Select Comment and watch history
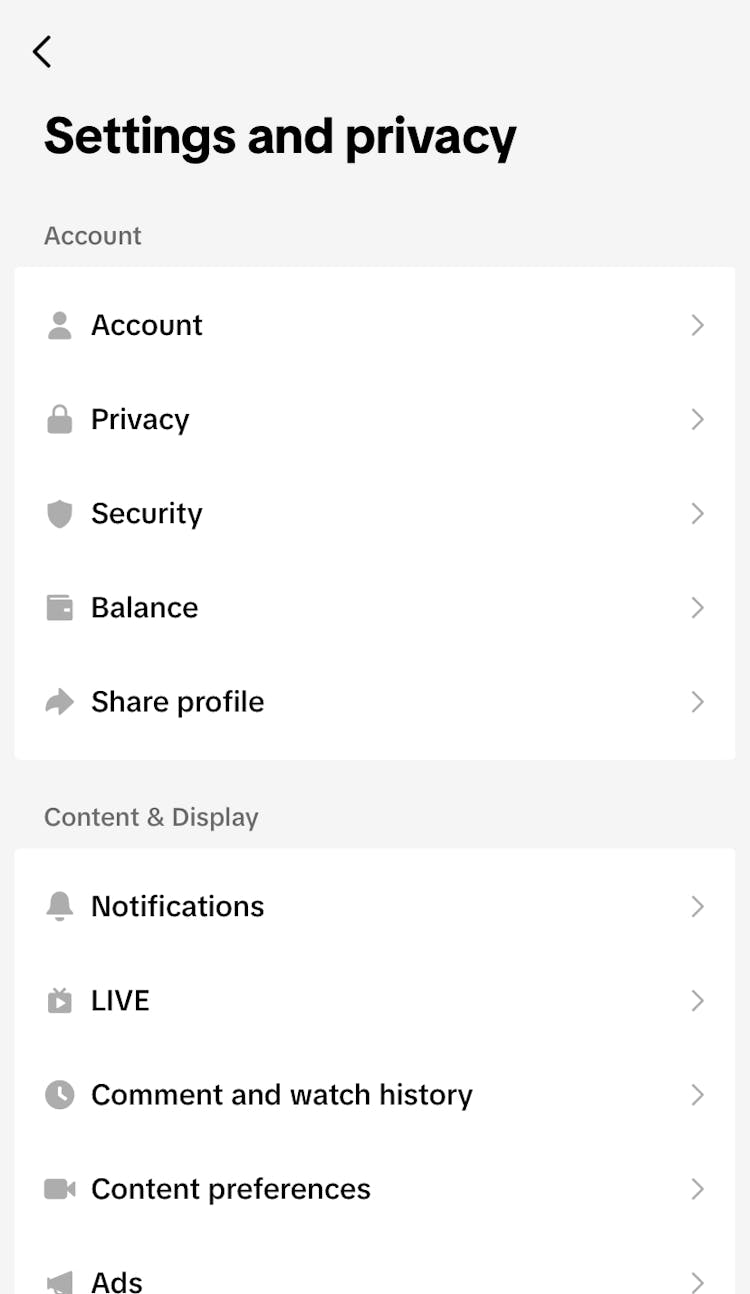 (x=375, y=1094)
